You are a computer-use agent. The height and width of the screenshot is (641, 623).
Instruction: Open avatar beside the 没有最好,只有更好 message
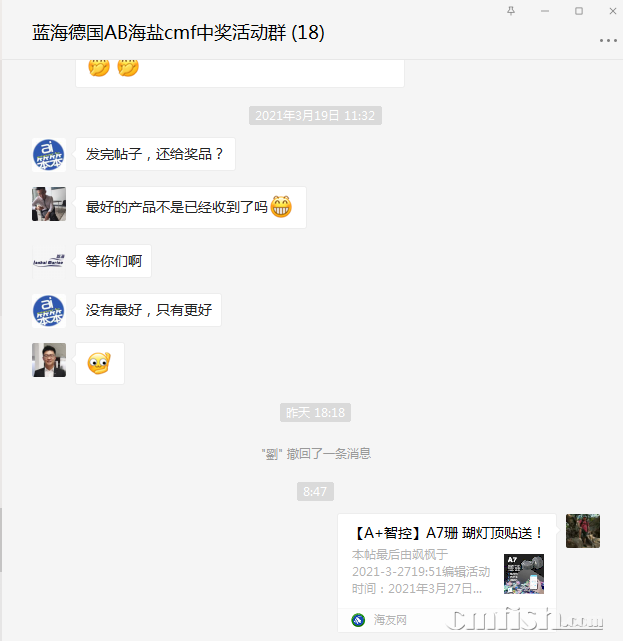tap(49, 311)
